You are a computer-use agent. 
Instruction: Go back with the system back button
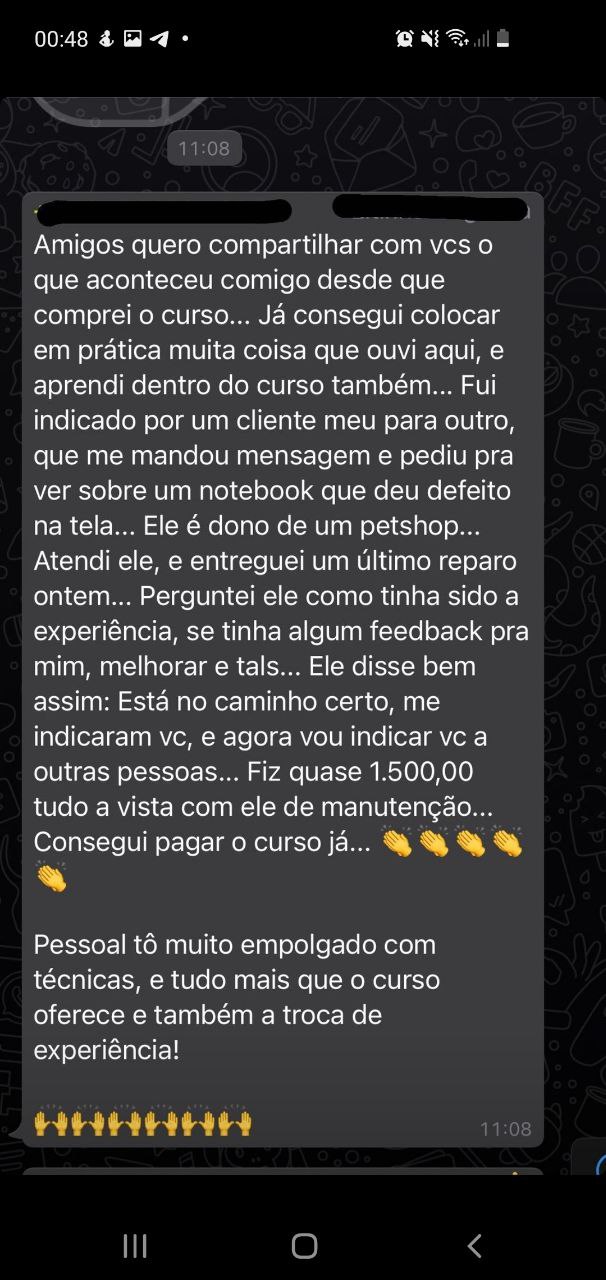tap(474, 1245)
